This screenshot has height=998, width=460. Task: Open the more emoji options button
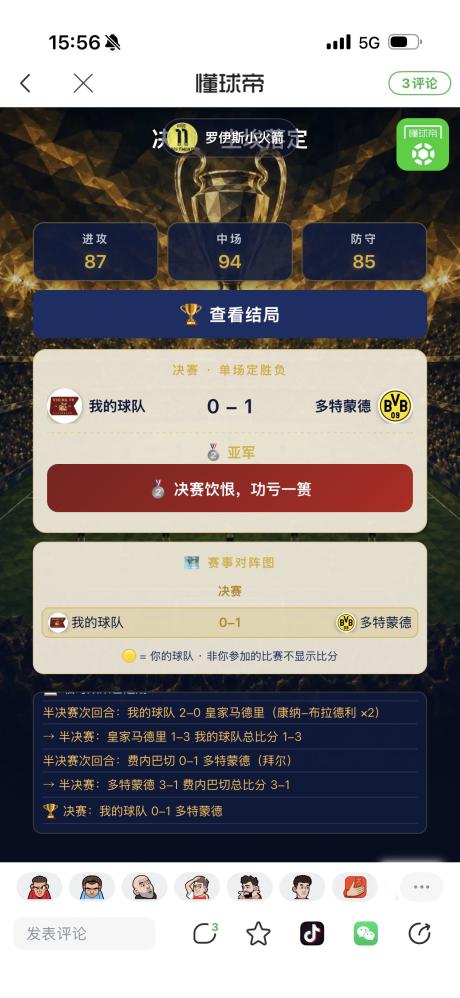pos(421,887)
